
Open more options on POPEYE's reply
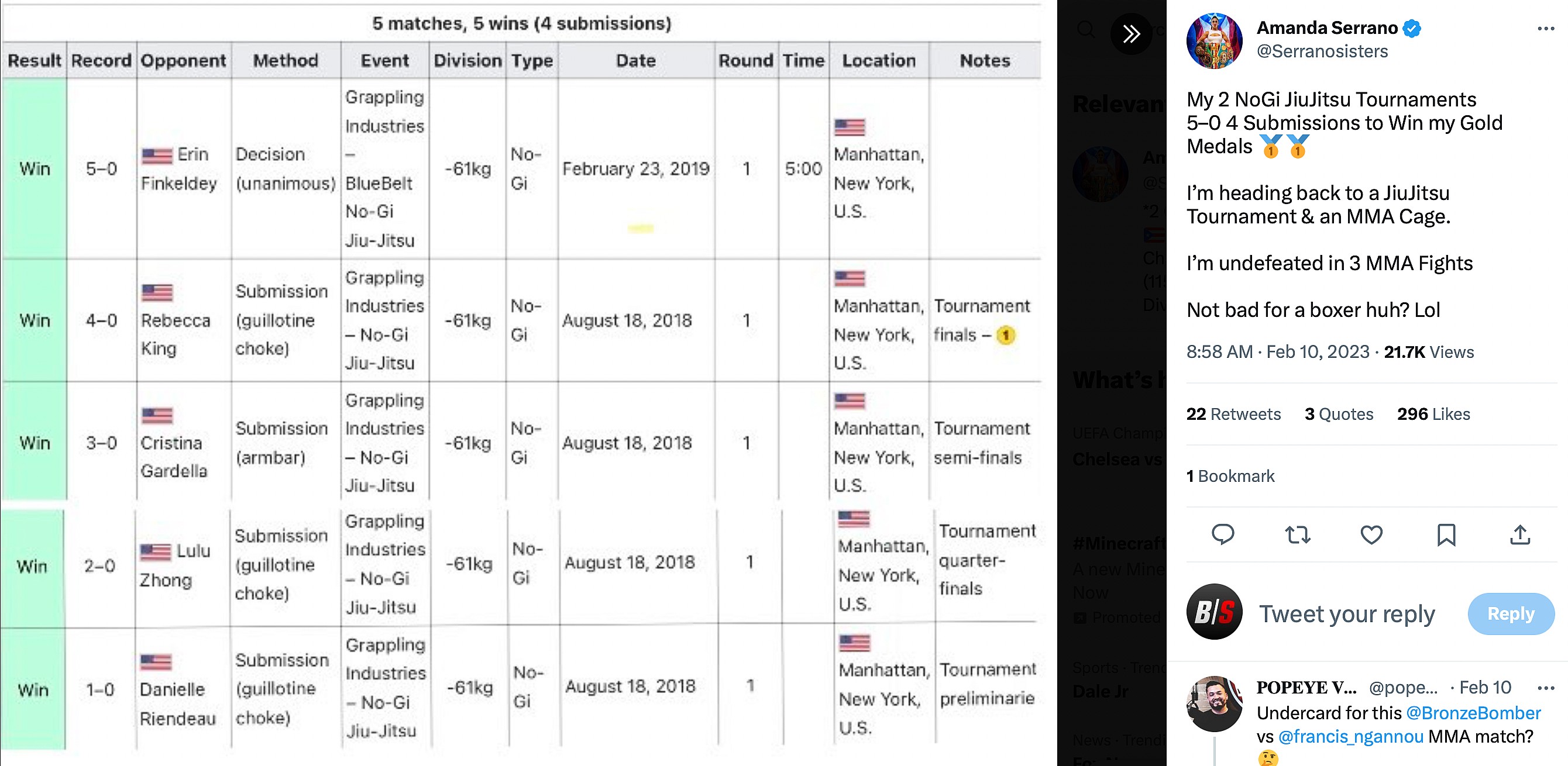click(1546, 688)
